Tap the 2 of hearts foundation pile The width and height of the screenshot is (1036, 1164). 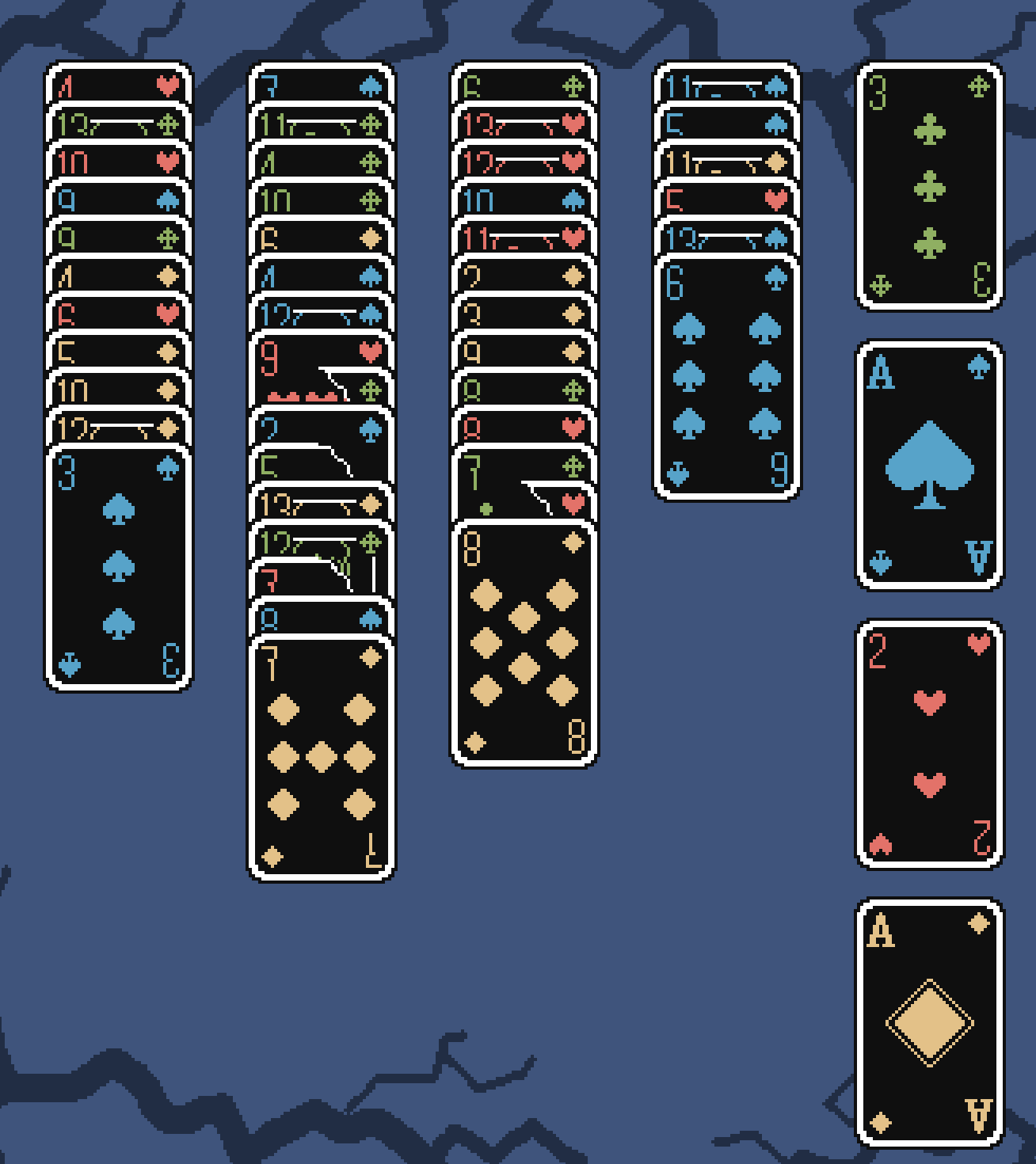[x=930, y=744]
